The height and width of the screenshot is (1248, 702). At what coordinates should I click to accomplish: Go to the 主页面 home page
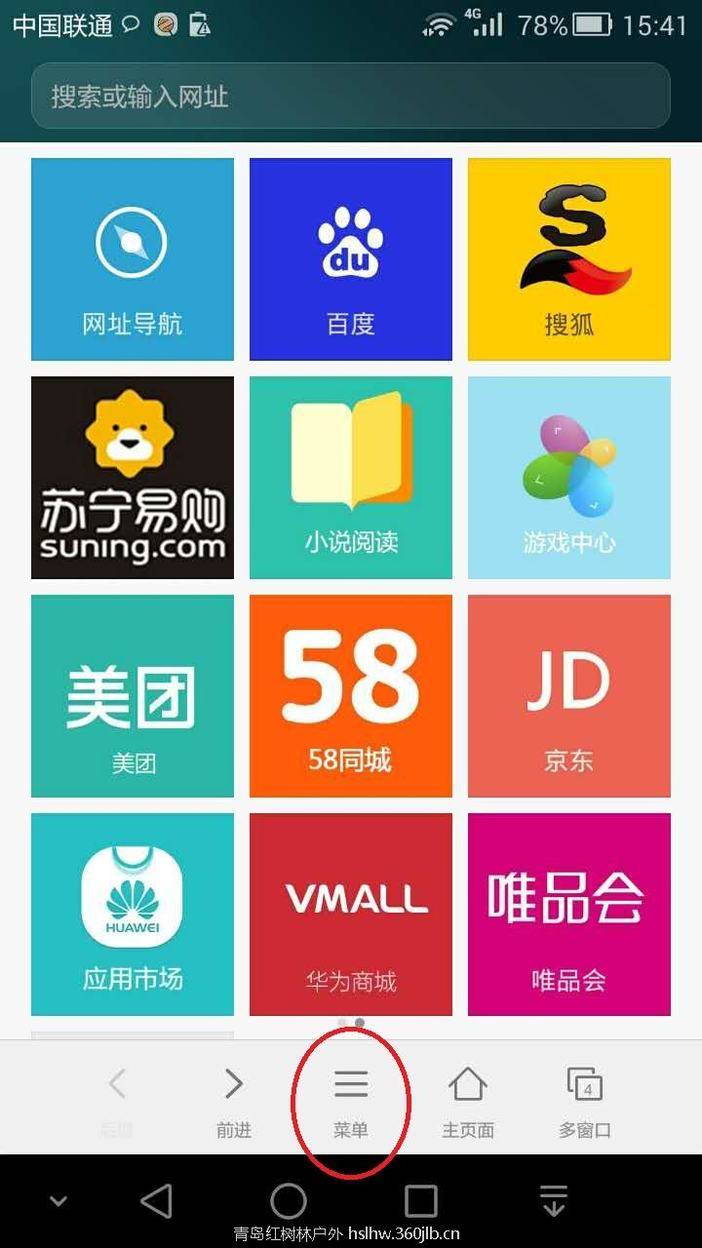[x=468, y=1101]
